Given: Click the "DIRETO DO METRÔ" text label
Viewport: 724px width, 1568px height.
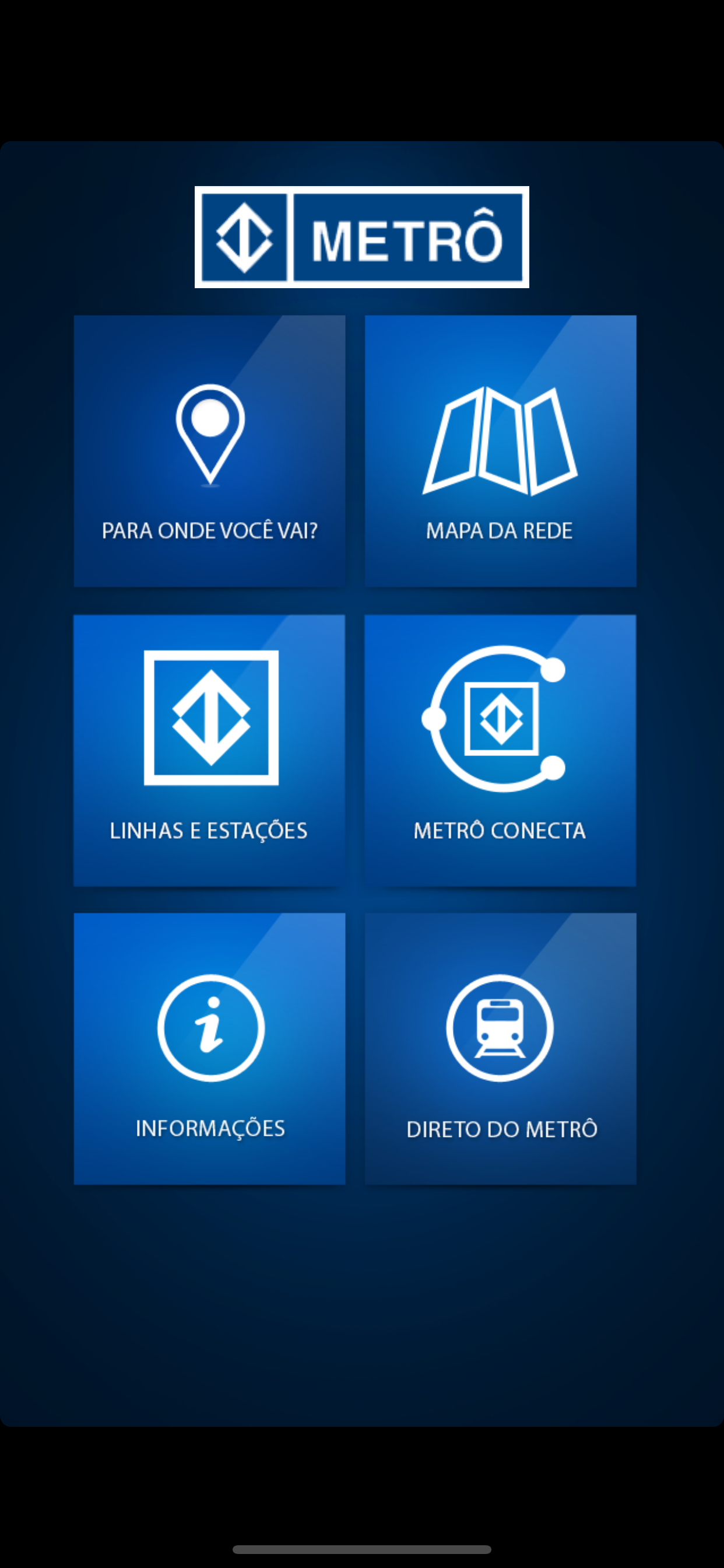Looking at the screenshot, I should click(x=503, y=1128).
